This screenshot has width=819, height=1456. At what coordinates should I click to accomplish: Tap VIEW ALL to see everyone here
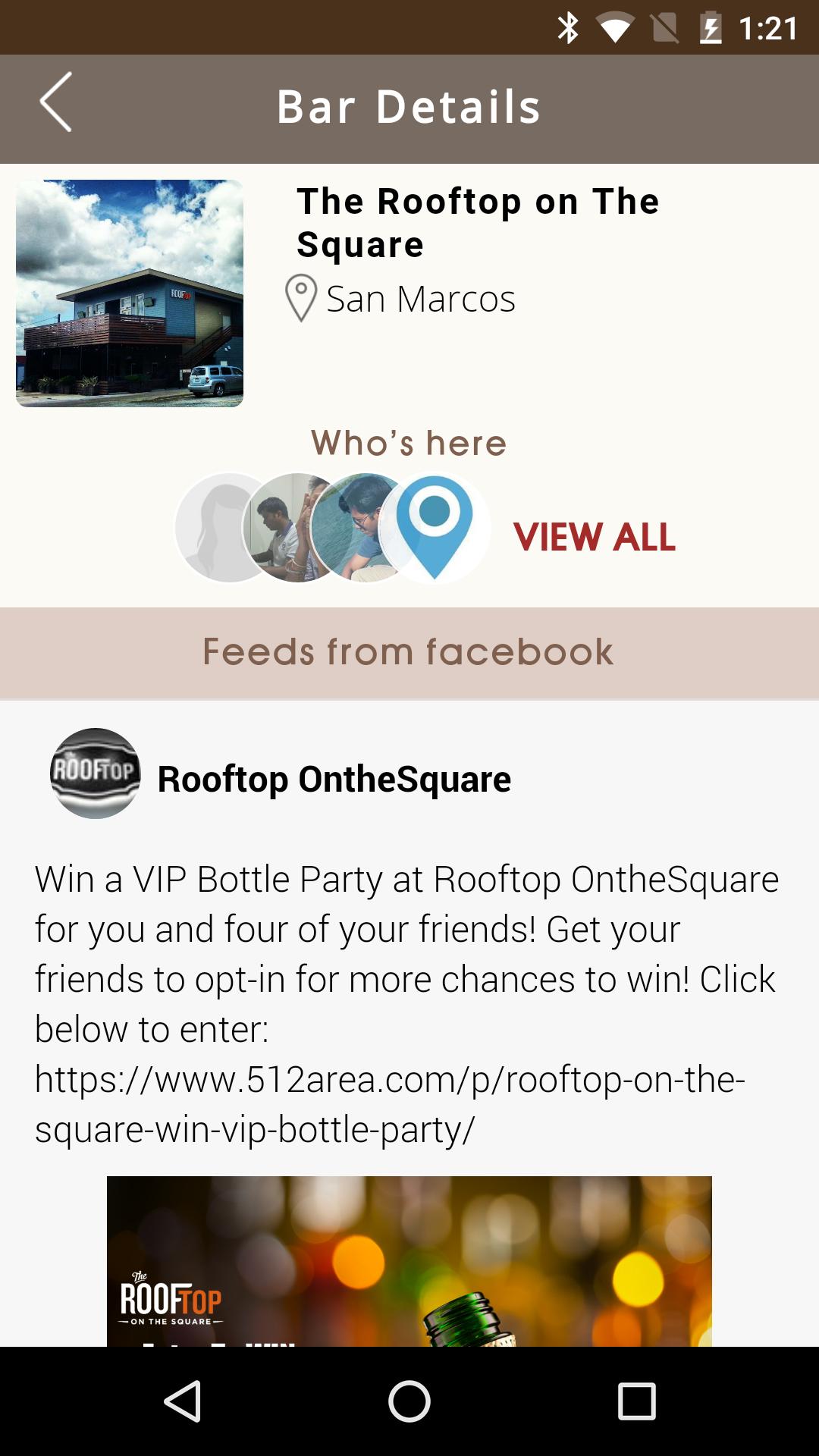595,538
